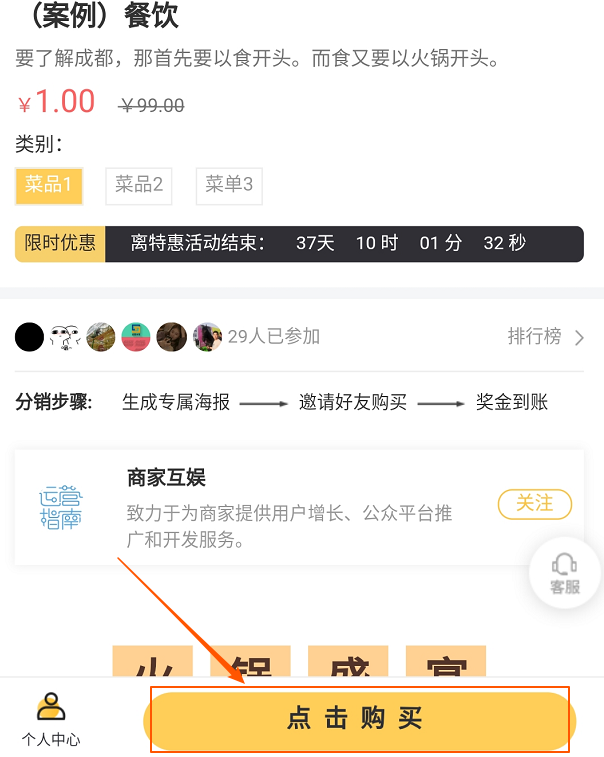The width and height of the screenshot is (604, 757).
Task: Follow 商家互娱 with the 关注 button
Action: click(x=534, y=504)
